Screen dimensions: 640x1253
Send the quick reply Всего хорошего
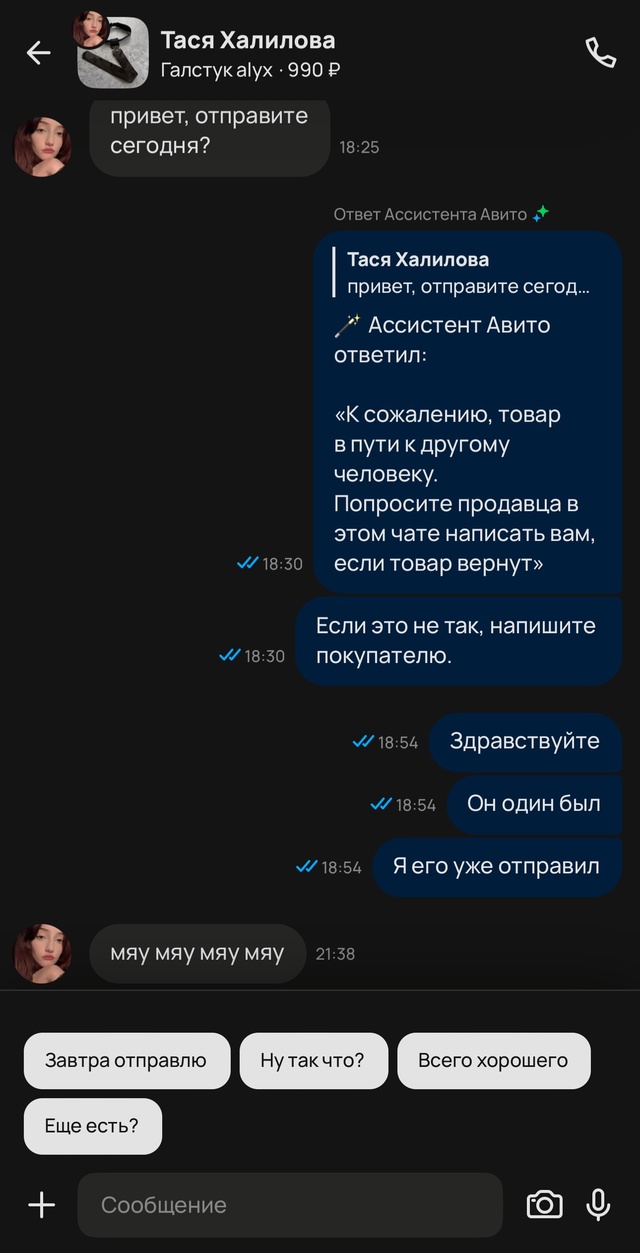pos(493,1061)
